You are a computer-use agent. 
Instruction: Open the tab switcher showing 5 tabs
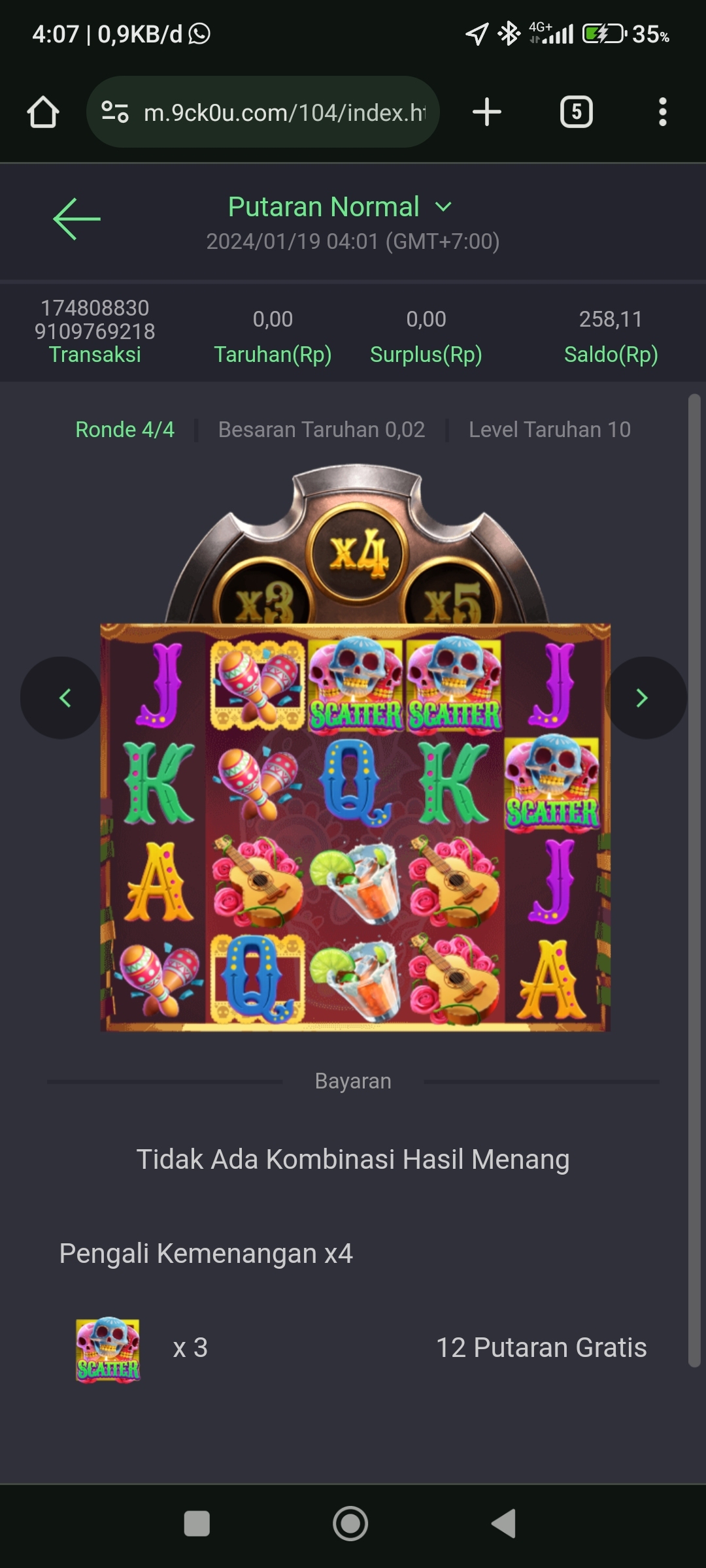click(576, 112)
